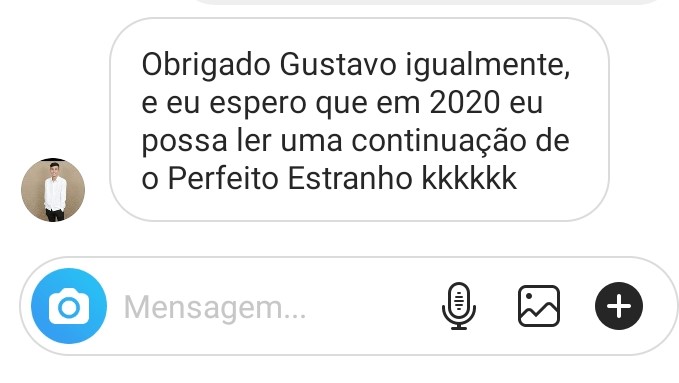
Task: Open the plus attachments button
Action: click(619, 306)
